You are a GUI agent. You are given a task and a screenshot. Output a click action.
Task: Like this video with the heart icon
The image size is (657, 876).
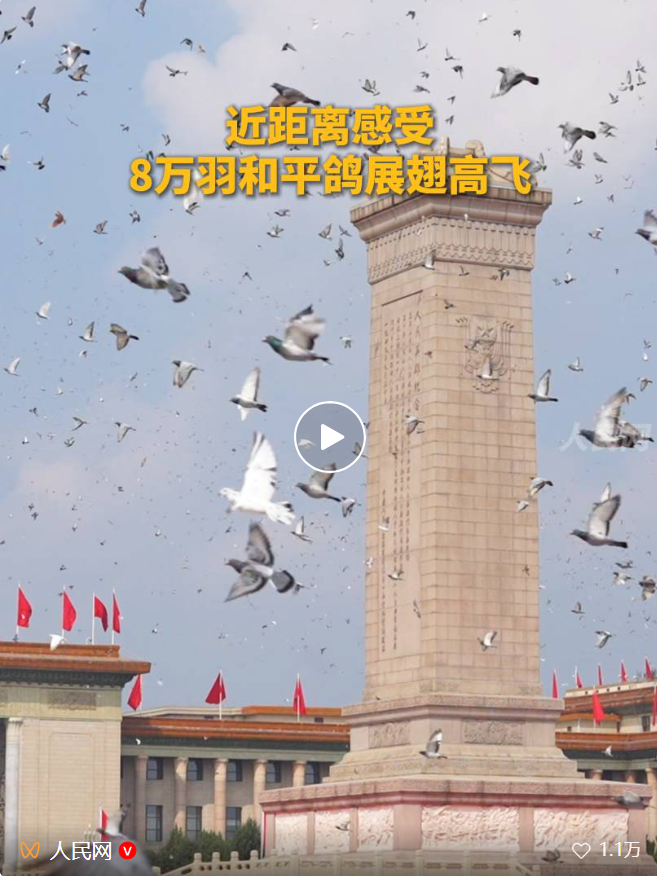[581, 850]
